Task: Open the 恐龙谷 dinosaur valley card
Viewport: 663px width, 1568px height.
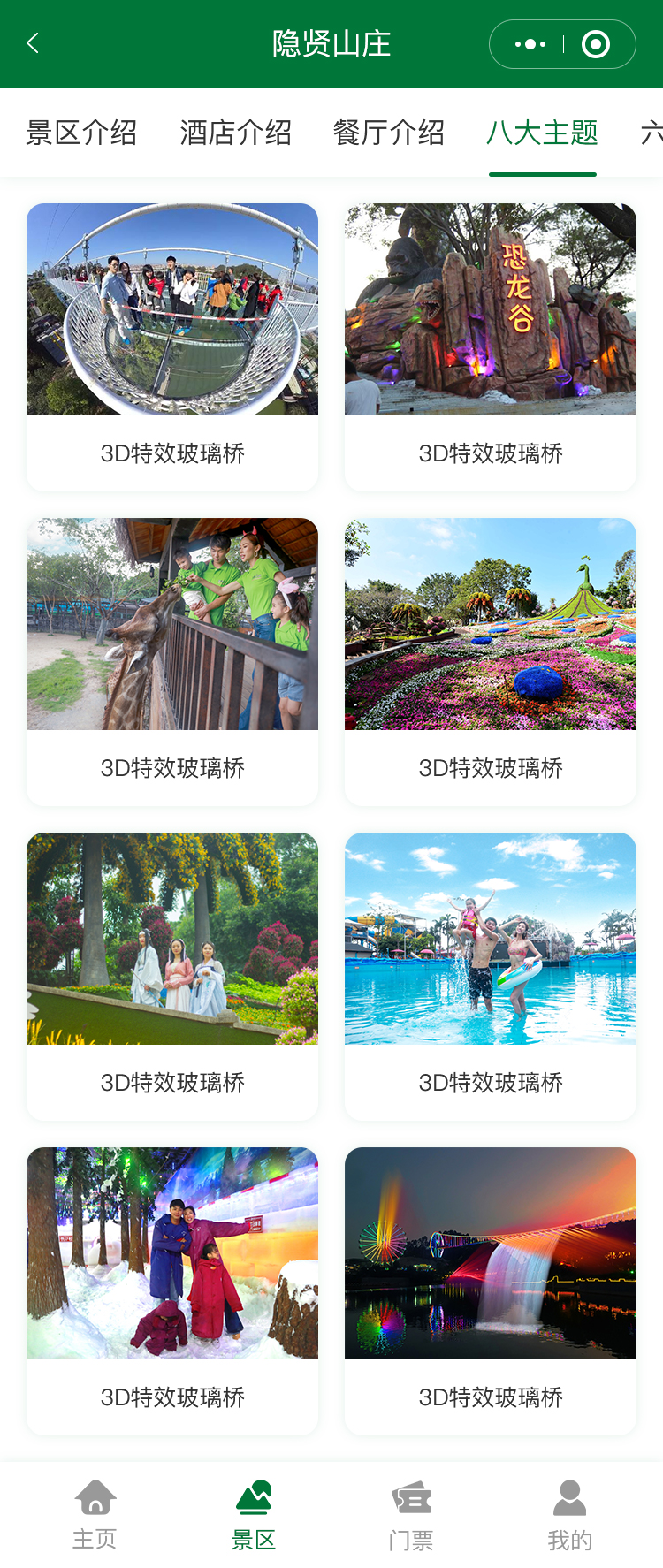Action: tap(491, 346)
